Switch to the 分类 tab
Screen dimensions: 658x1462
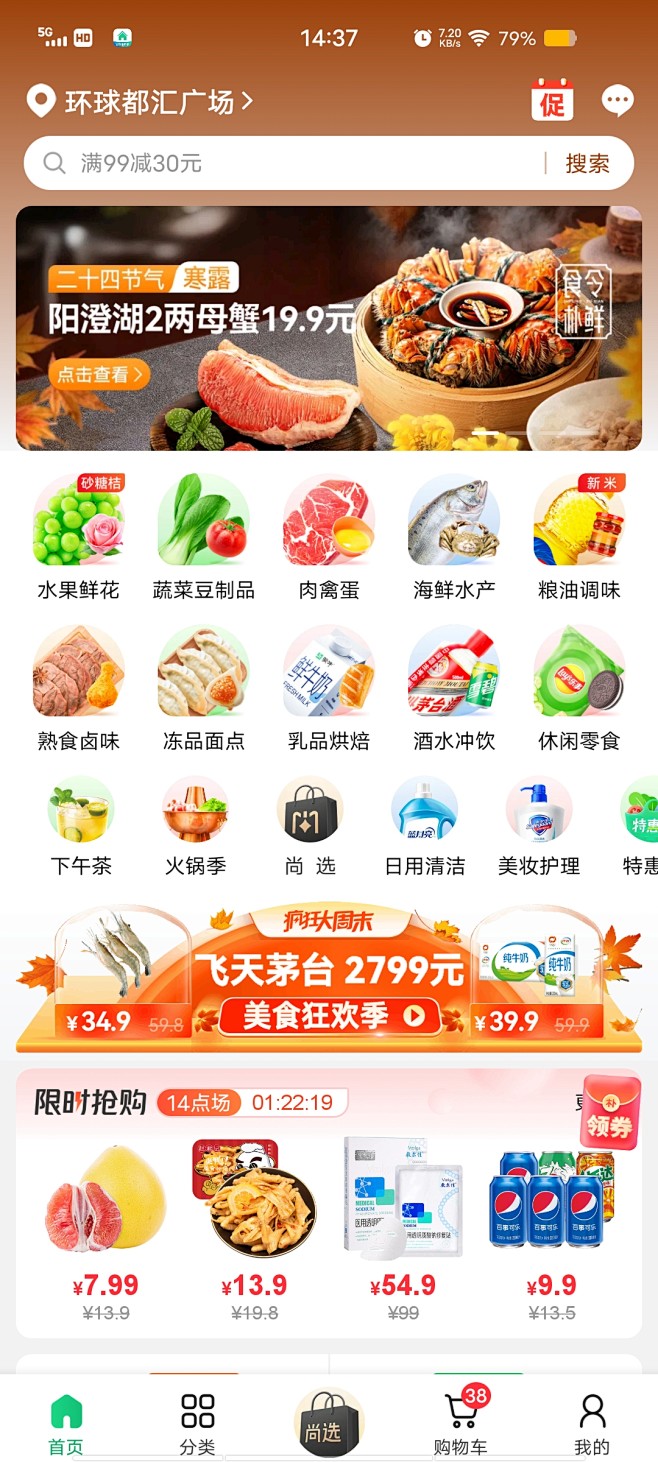(197, 1424)
